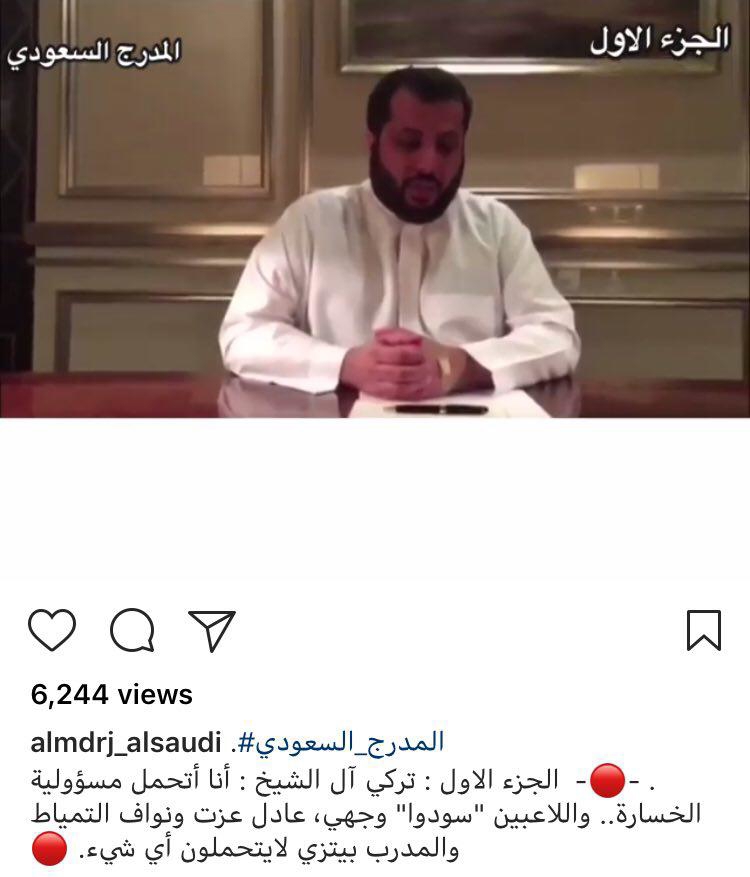
Task: Open comments on this post
Action: [x=132, y=631]
